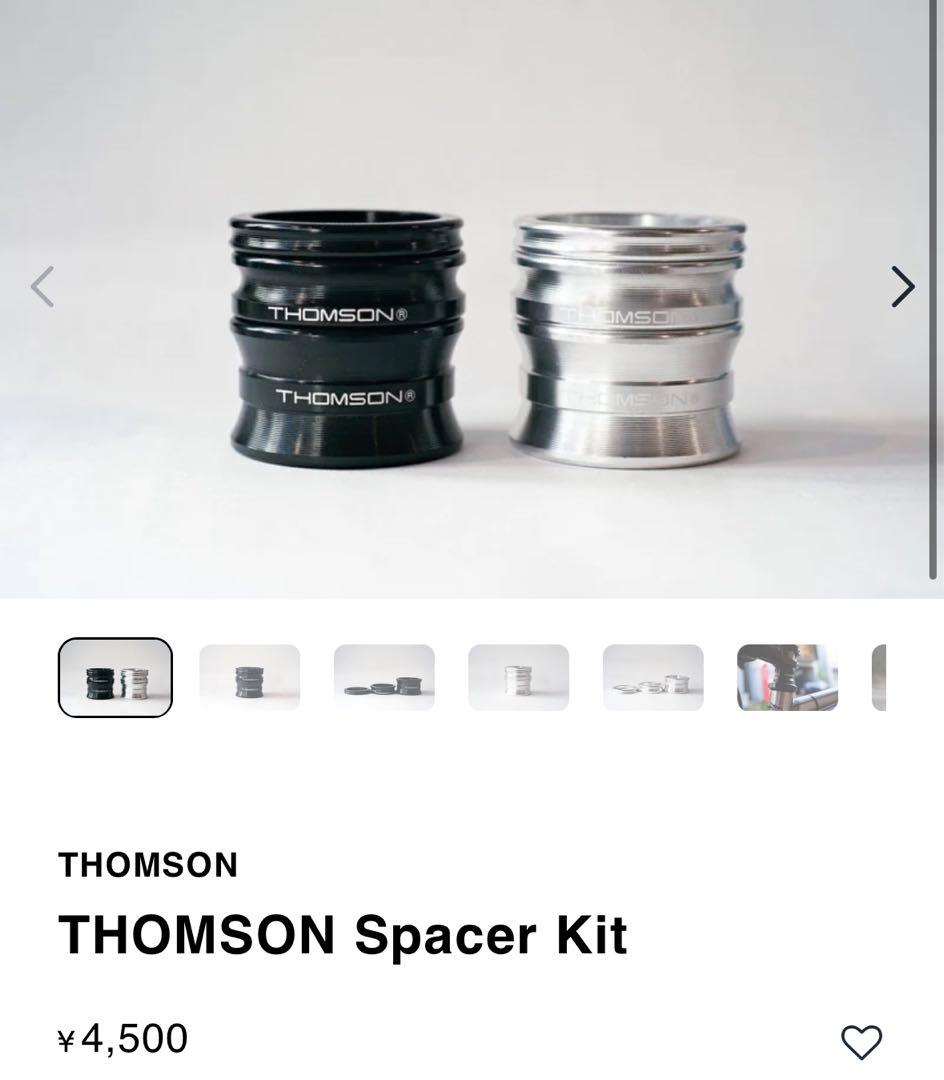The height and width of the screenshot is (1080, 944).
Task: Select the thumbnail of spacers installed on bike
Action: coord(787,677)
